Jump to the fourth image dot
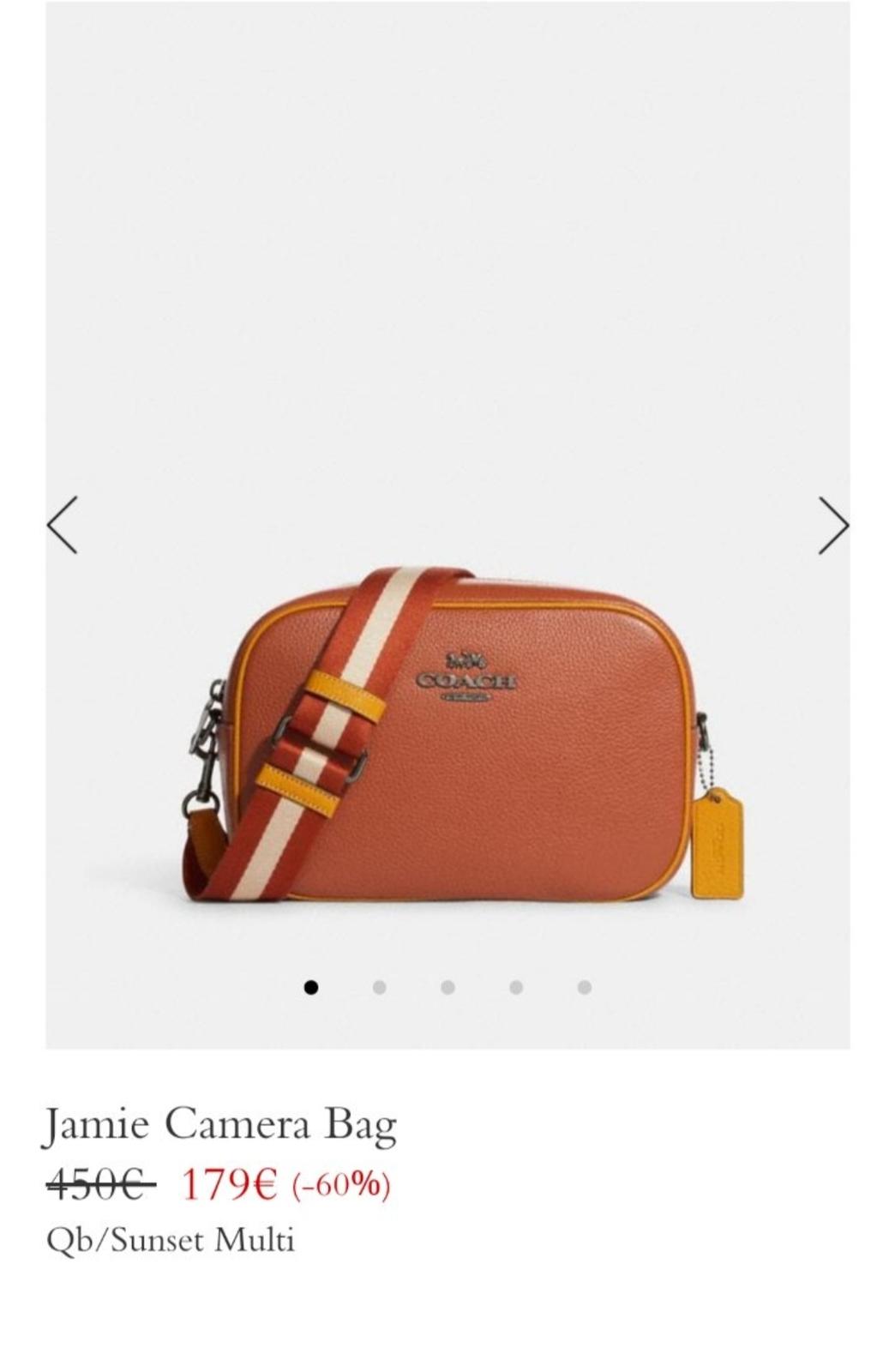The width and height of the screenshot is (895, 1372). click(516, 988)
